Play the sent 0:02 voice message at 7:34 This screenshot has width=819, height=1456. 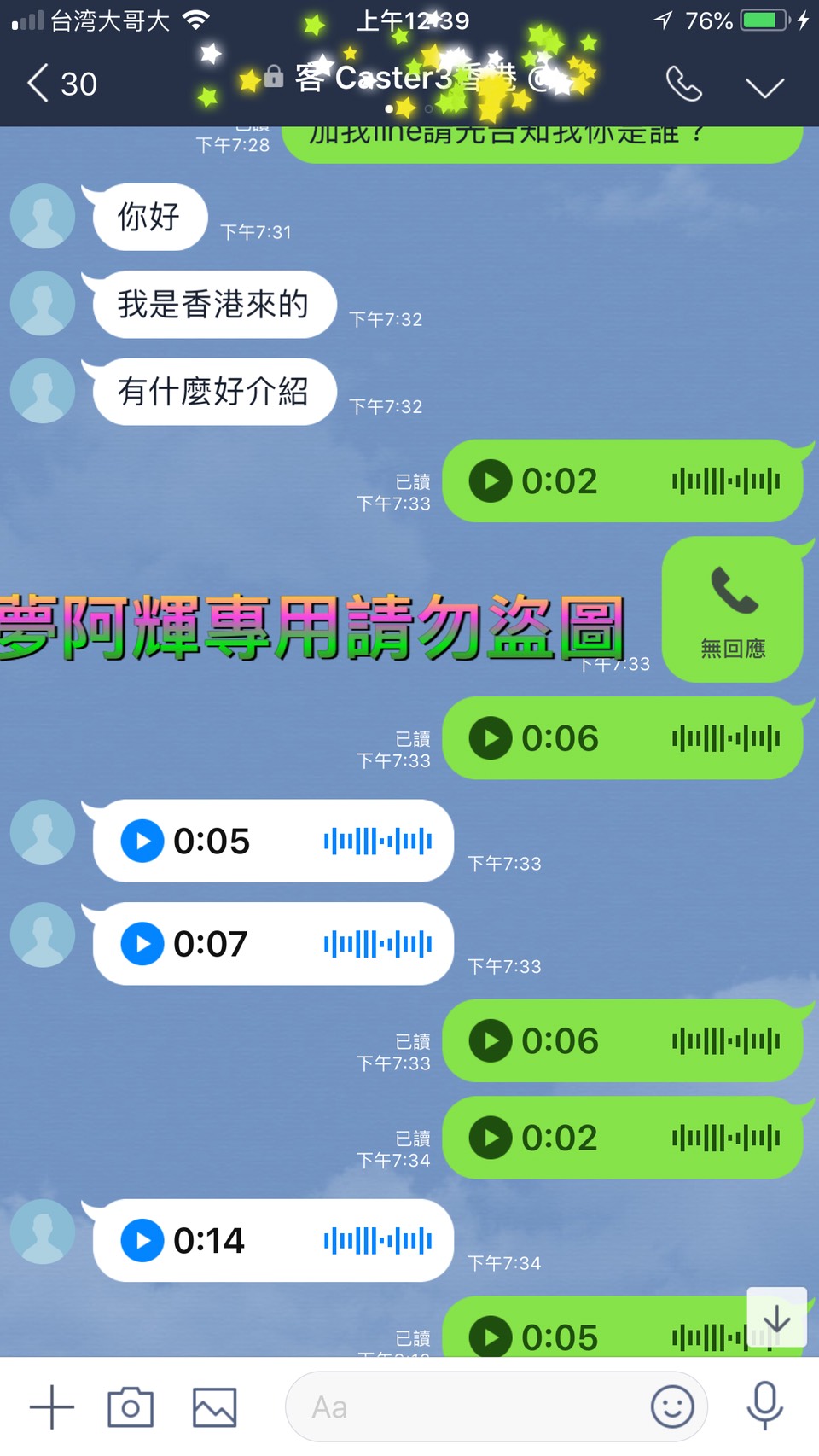tap(491, 1138)
